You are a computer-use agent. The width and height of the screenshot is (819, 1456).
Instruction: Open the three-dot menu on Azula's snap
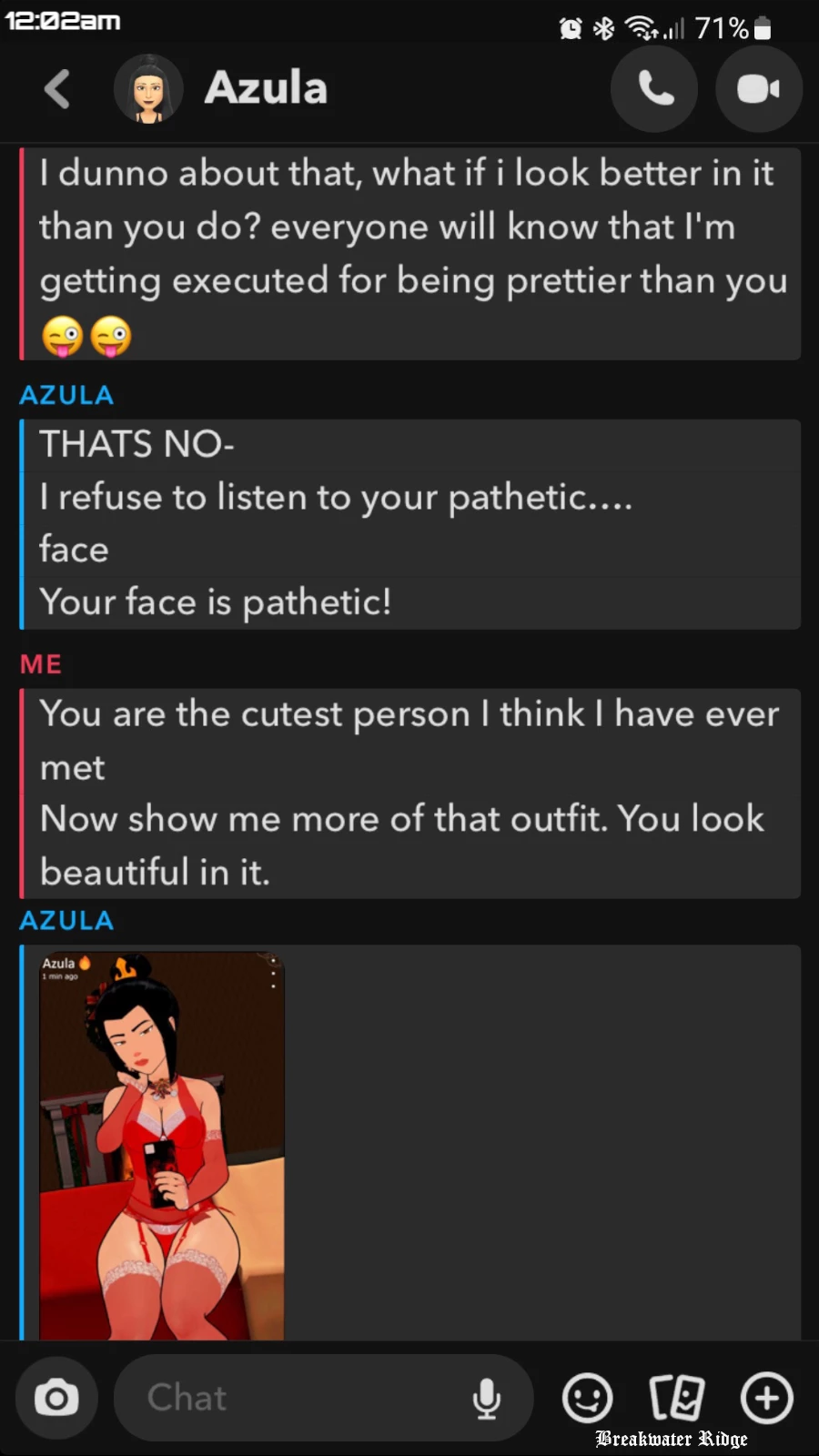[x=272, y=974]
